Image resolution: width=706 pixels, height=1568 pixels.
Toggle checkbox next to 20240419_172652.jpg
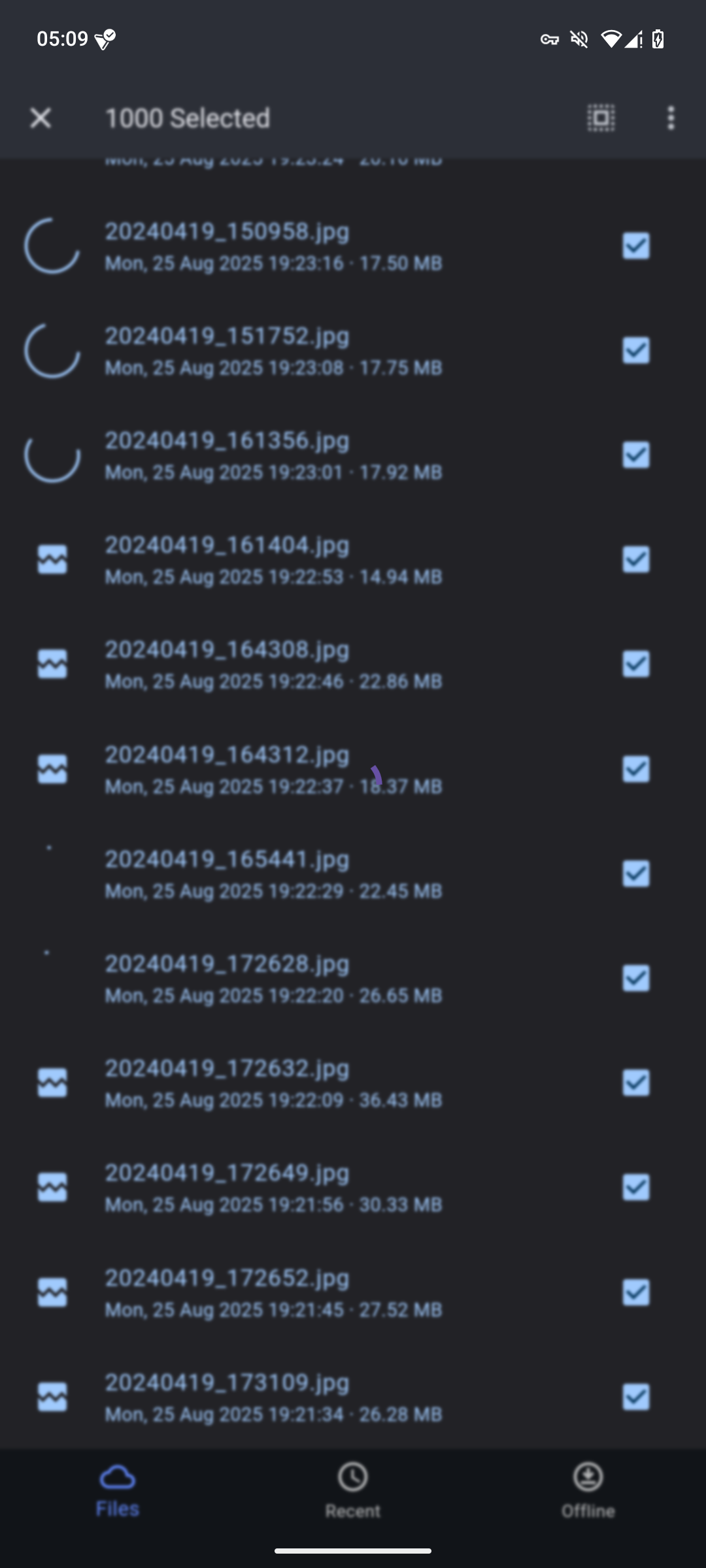(635, 1292)
